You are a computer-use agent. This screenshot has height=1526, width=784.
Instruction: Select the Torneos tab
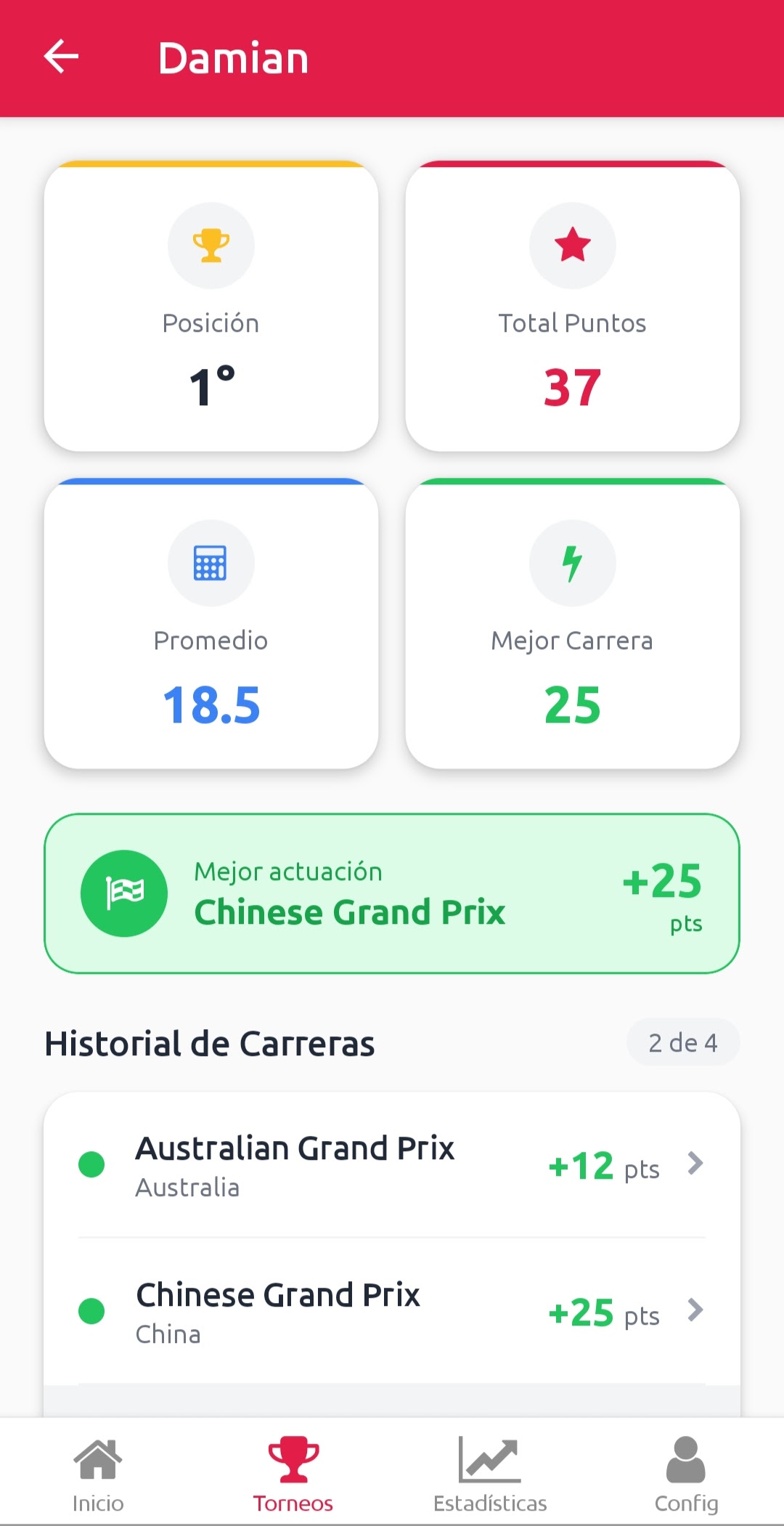coord(293,1474)
